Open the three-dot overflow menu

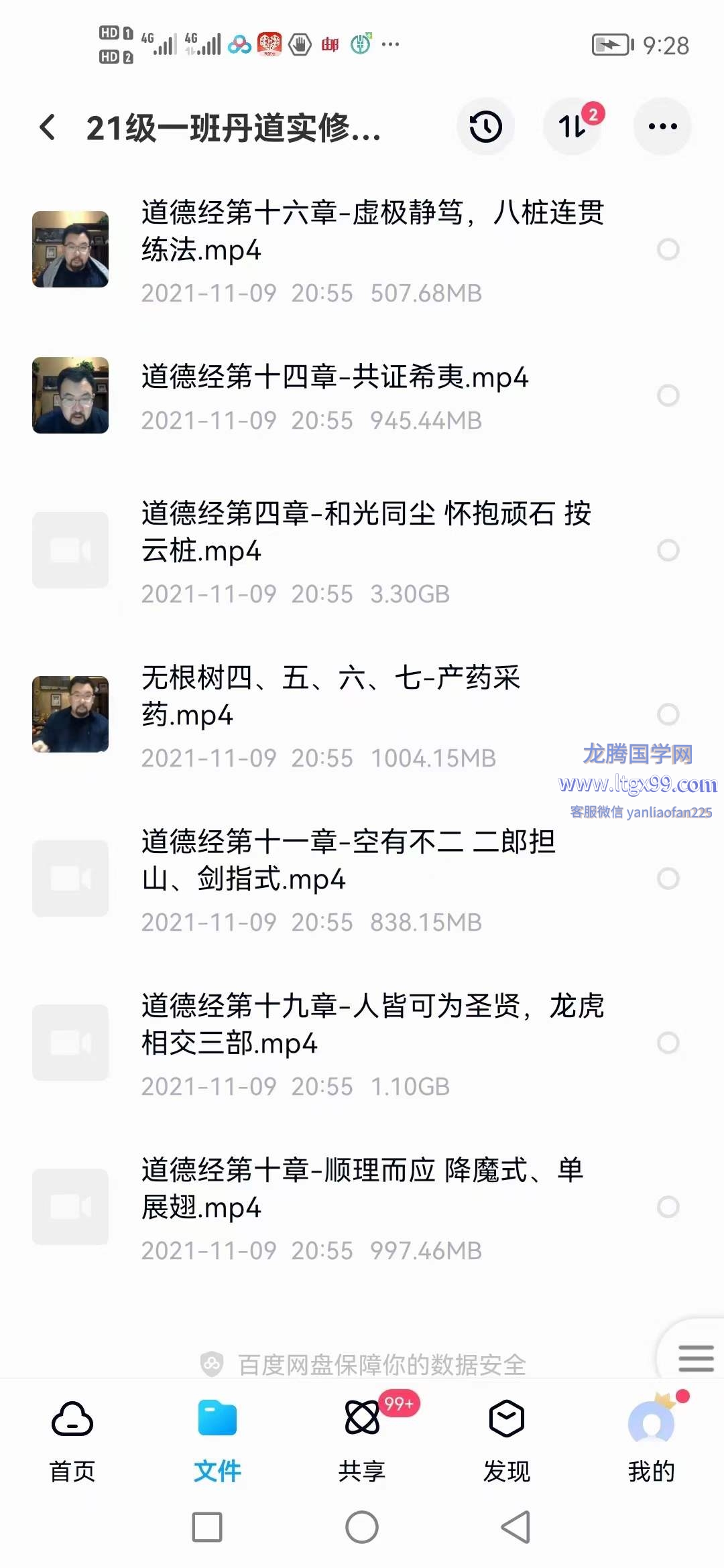coord(662,127)
